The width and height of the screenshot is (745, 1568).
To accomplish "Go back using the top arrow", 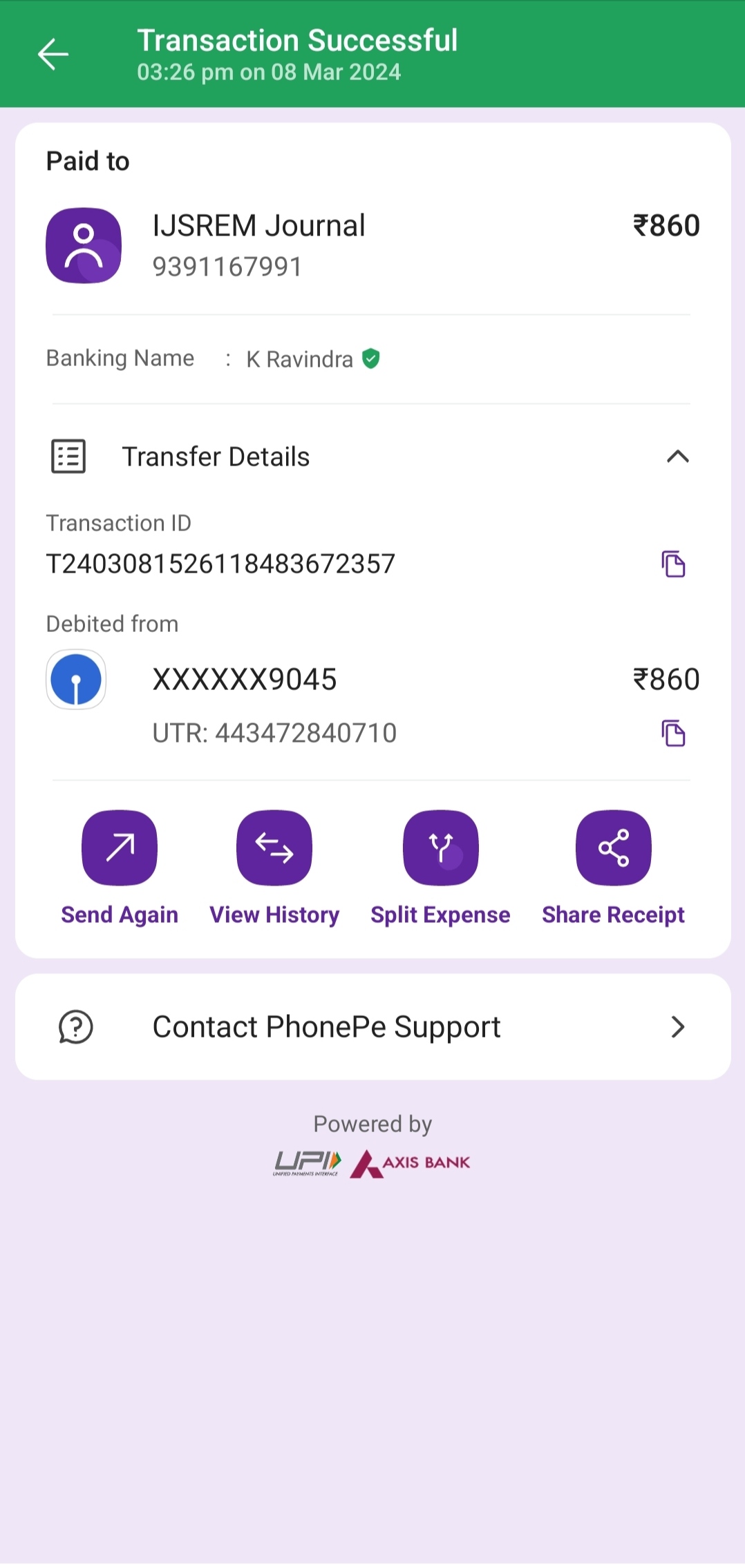I will [x=53, y=55].
